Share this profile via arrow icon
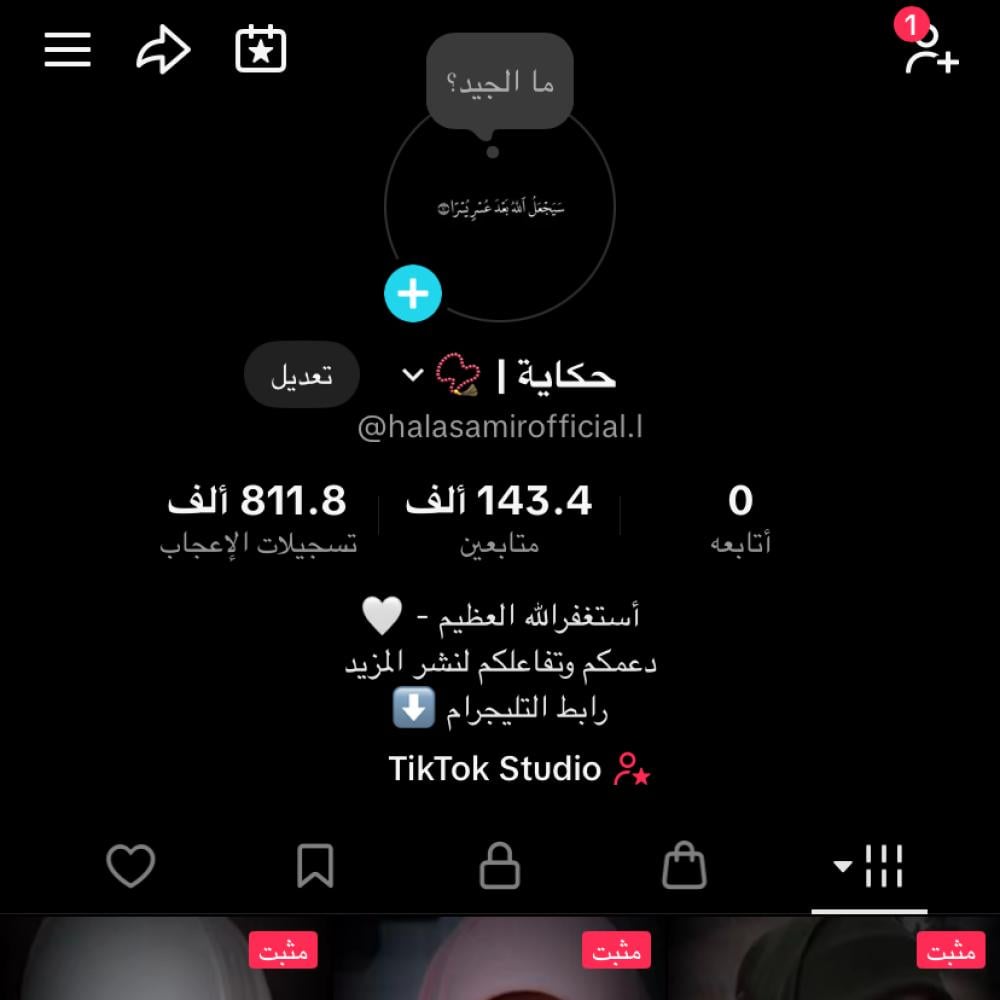The width and height of the screenshot is (1000, 1000). (163, 49)
